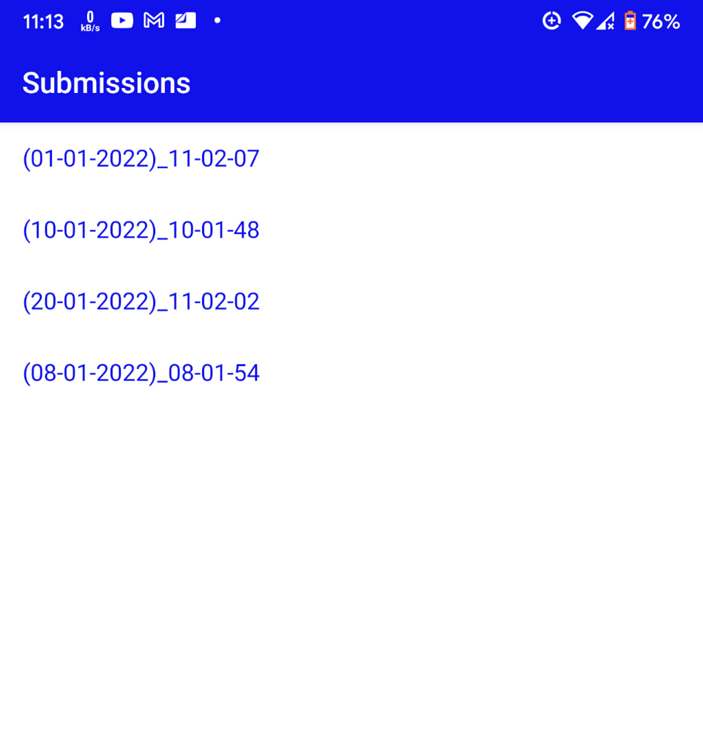703x750 pixels.
Task: Select the (10-01-2022)_10-01-48 submission
Action: coord(141,231)
